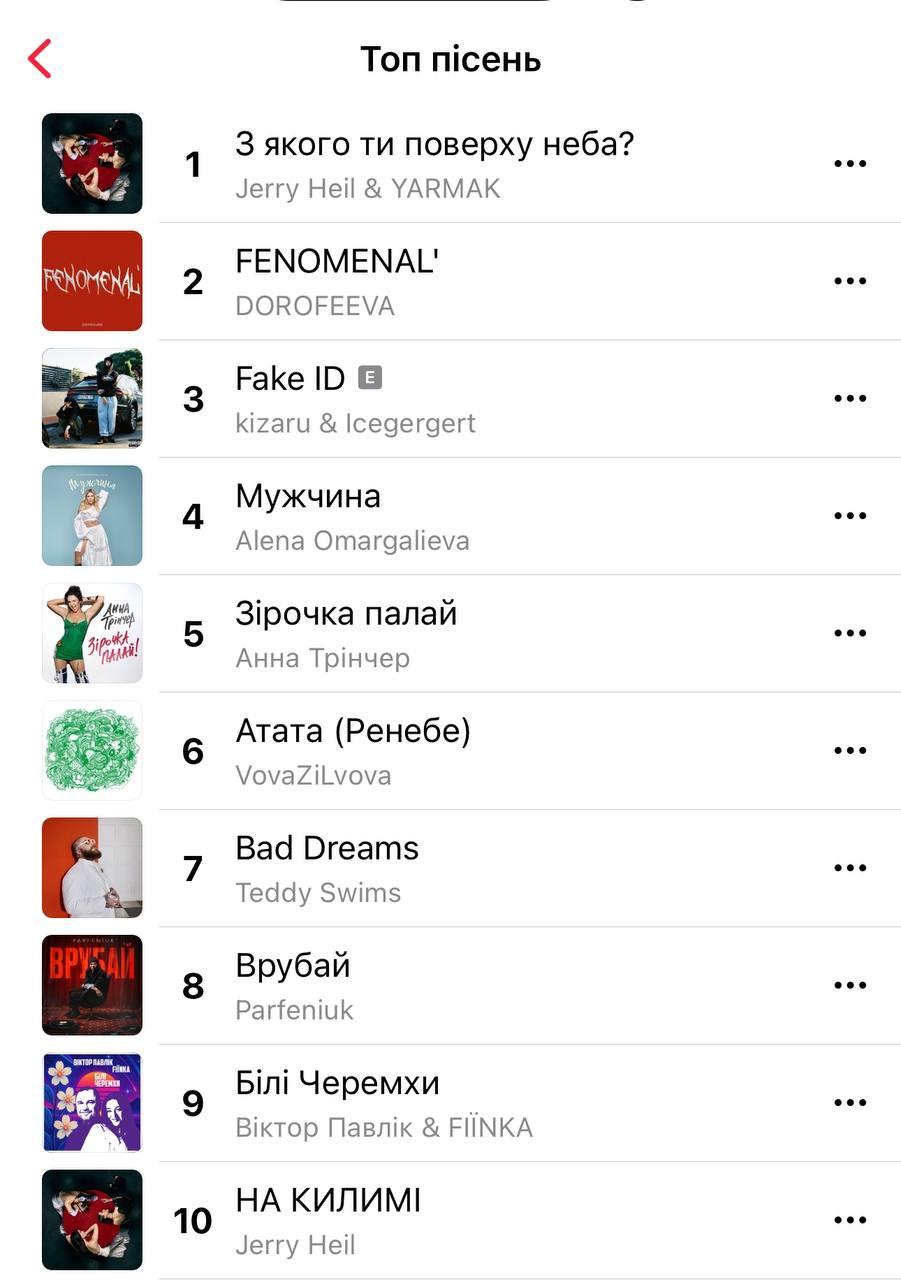This screenshot has width=901, height=1280.
Task: Play FENOMENAL' by DOROFEEVA
Action: click(x=337, y=281)
